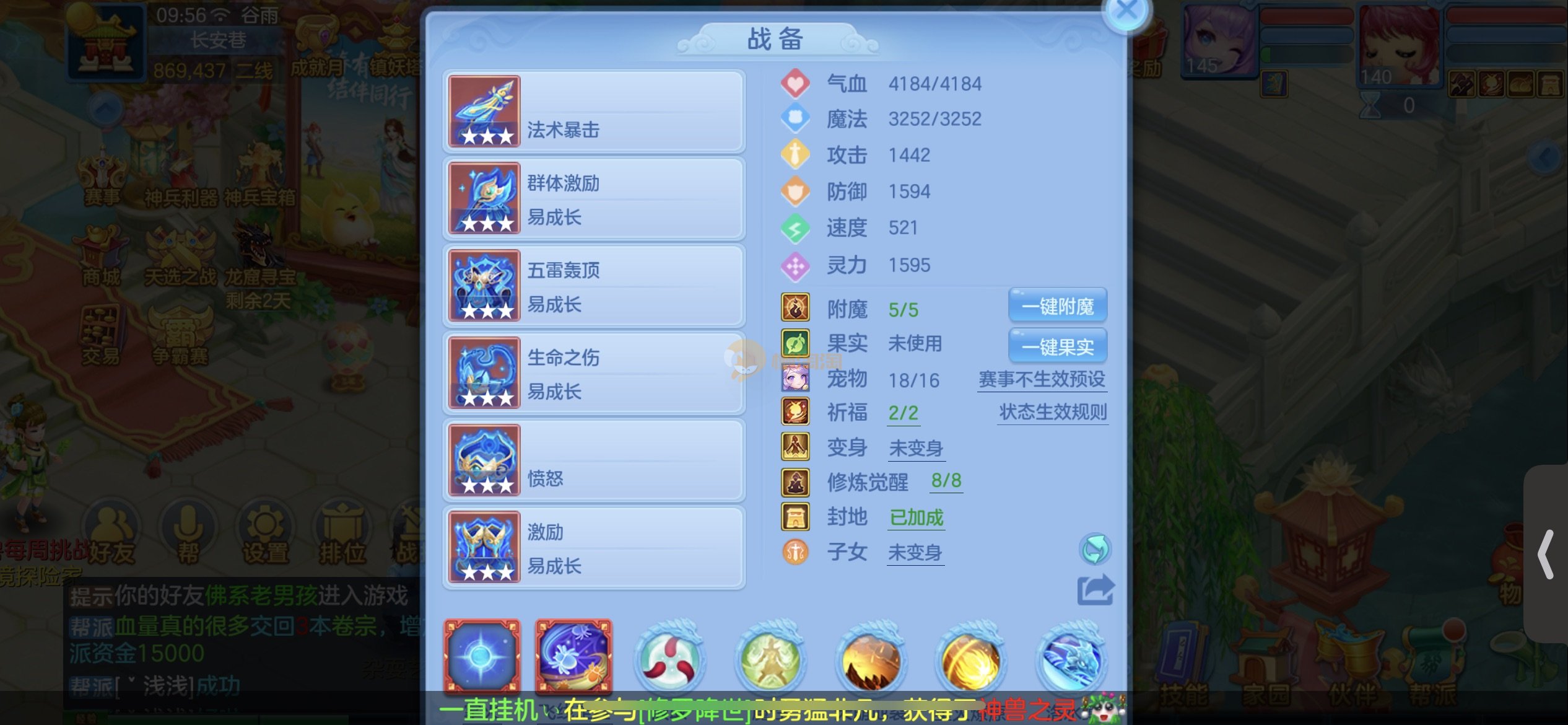Share the battle preparation panel
1568x725 pixels.
[x=1095, y=591]
